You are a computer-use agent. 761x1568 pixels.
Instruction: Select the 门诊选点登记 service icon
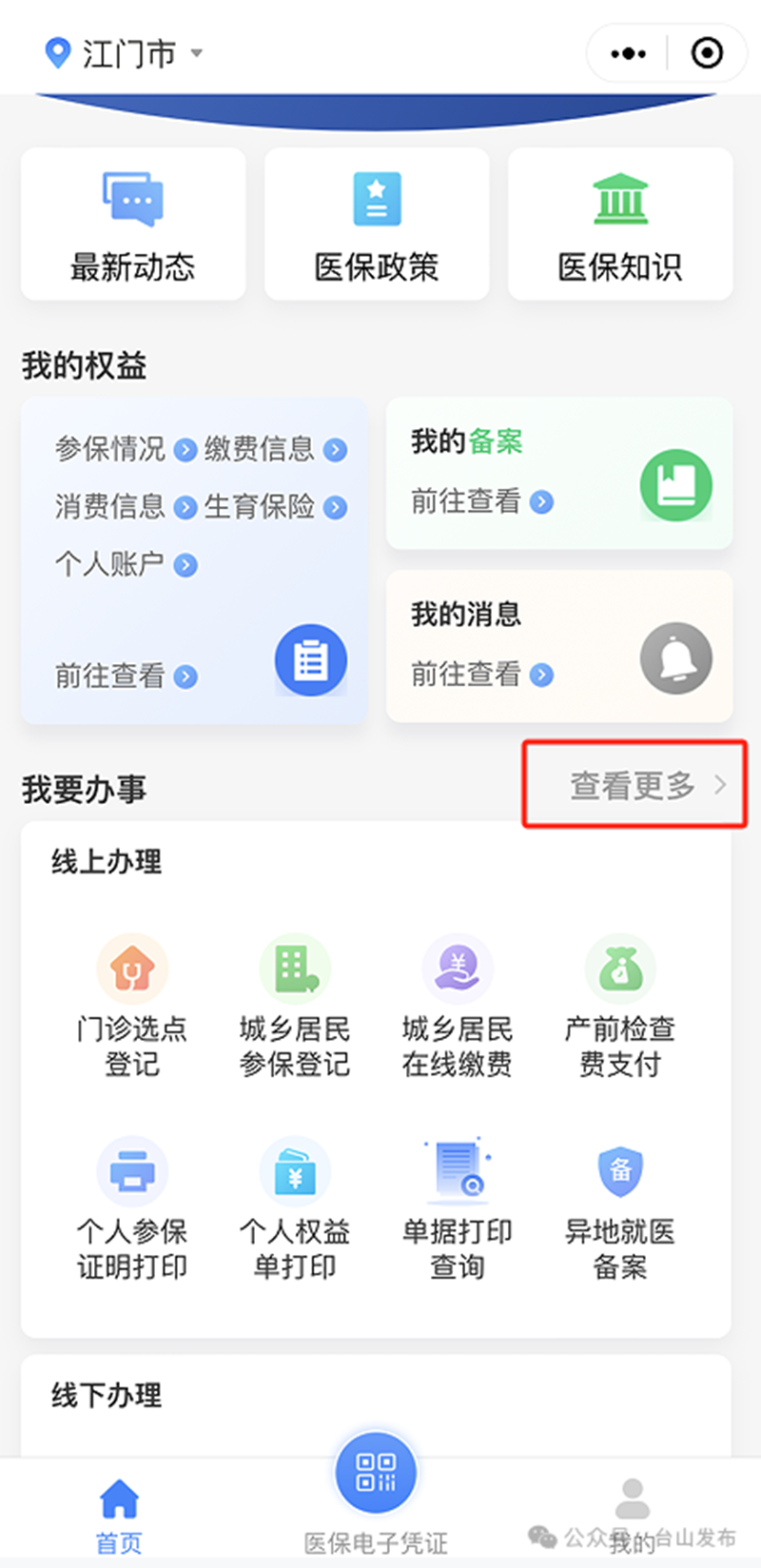[132, 968]
